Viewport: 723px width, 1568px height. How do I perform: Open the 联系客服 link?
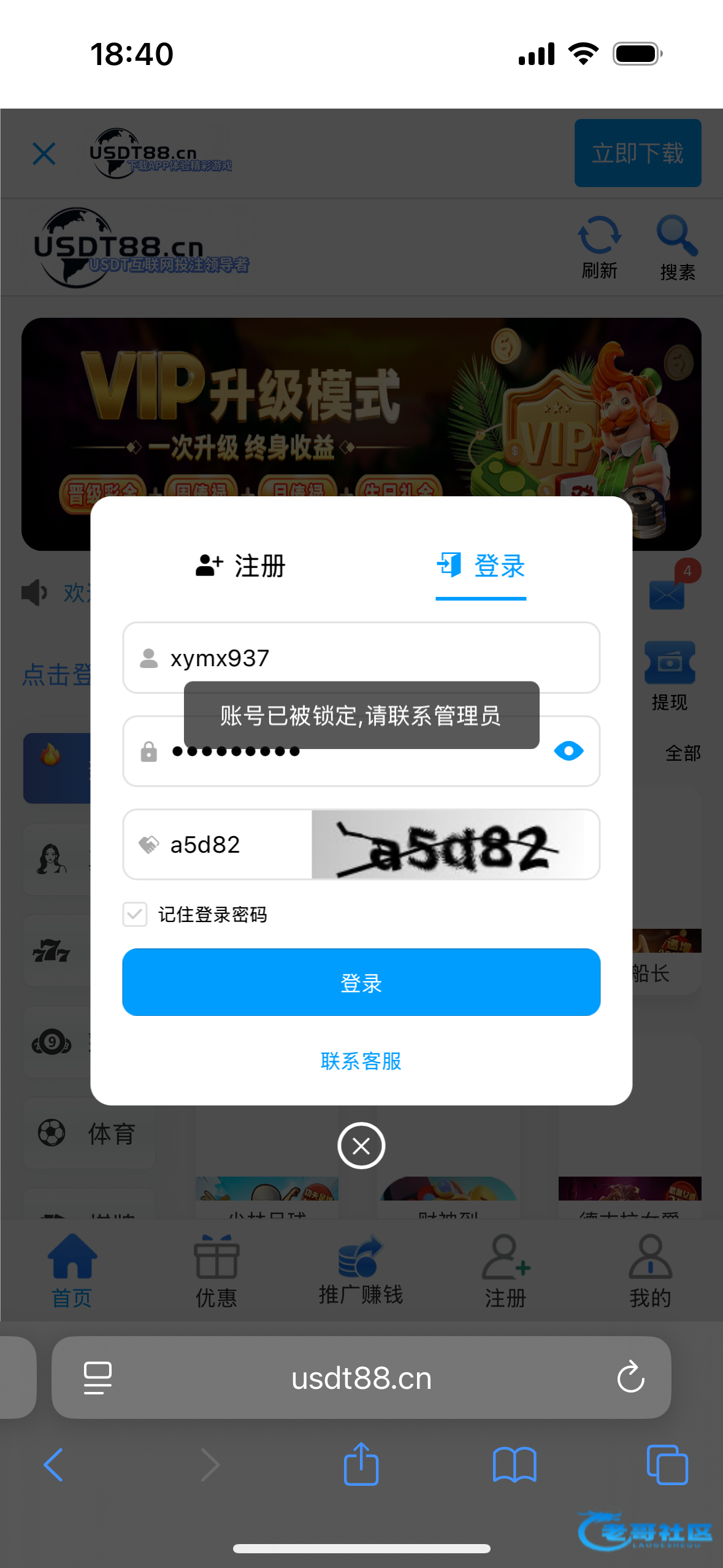click(361, 1061)
